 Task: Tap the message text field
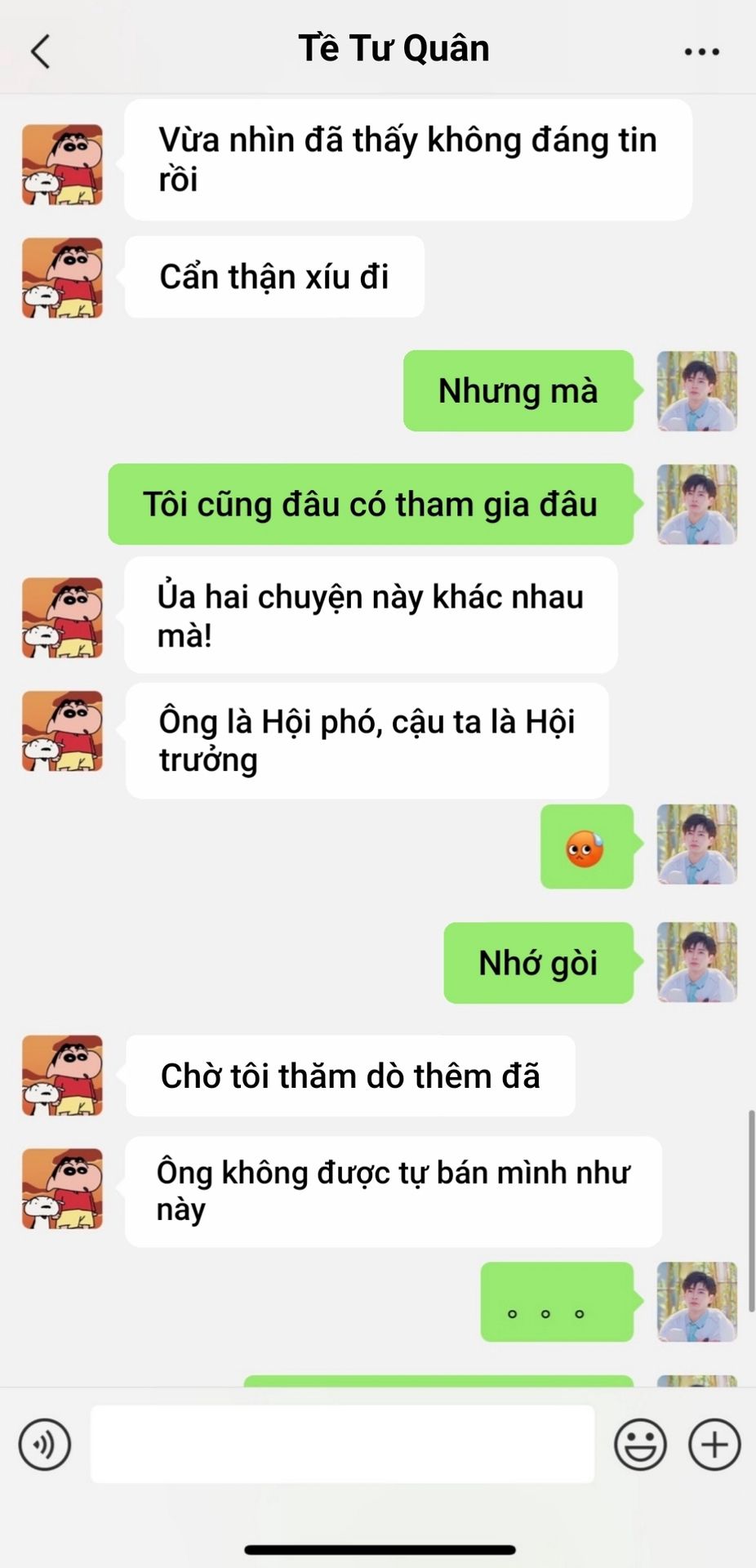click(x=342, y=1444)
